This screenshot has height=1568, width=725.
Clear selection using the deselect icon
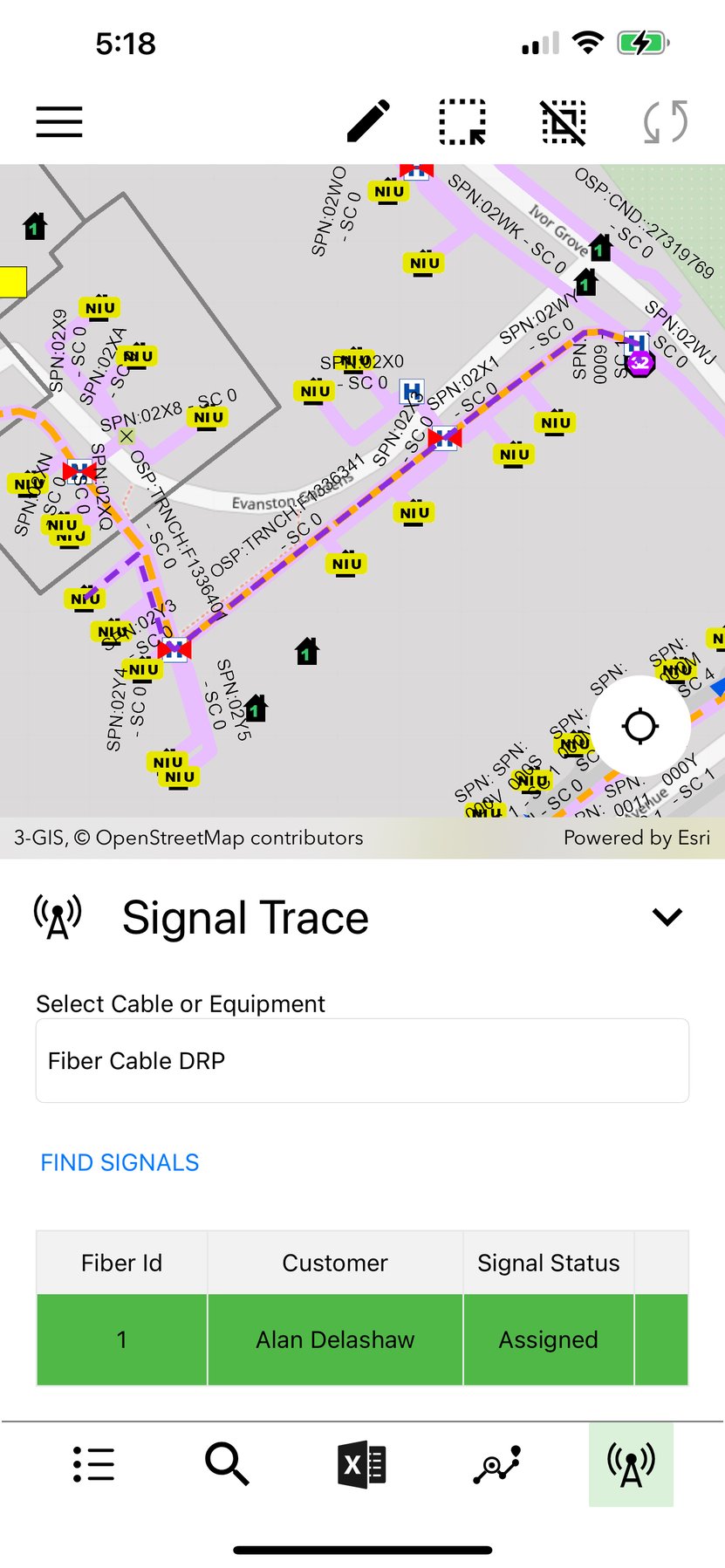pyautogui.click(x=561, y=121)
